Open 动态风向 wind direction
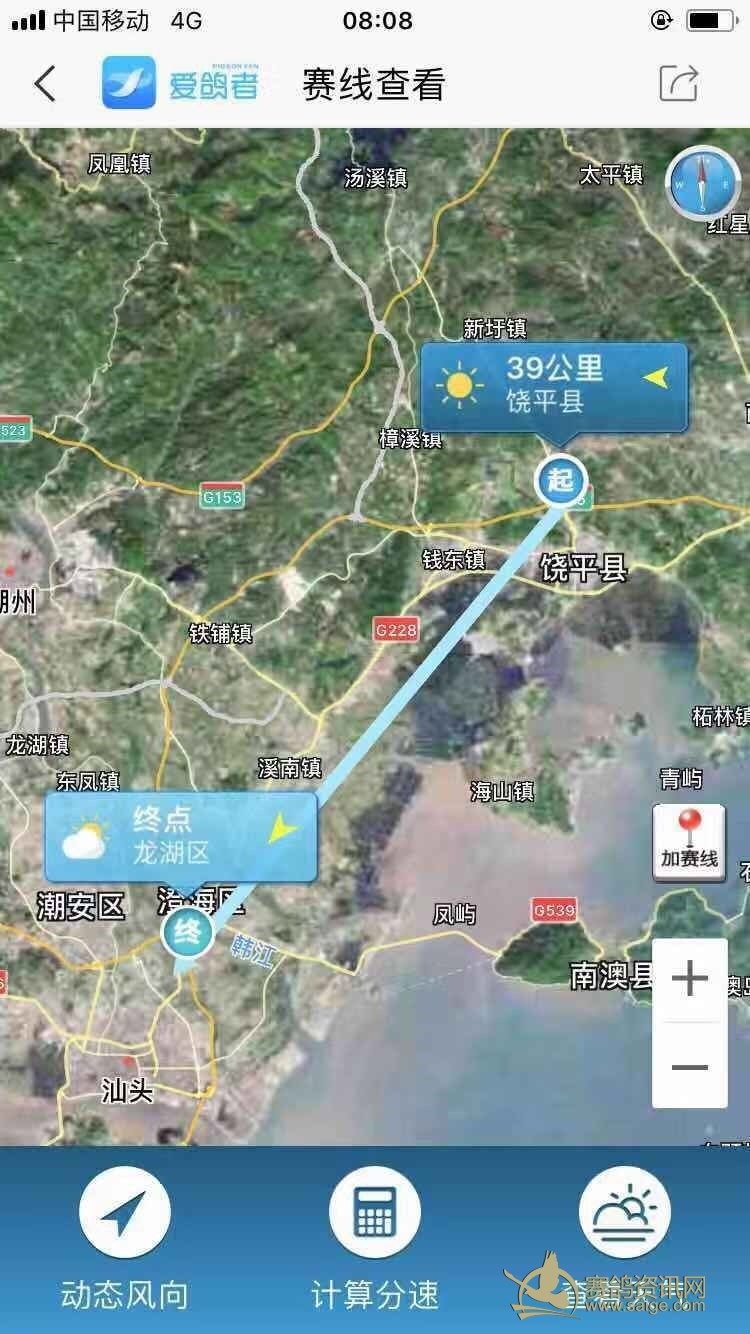 click(125, 1212)
